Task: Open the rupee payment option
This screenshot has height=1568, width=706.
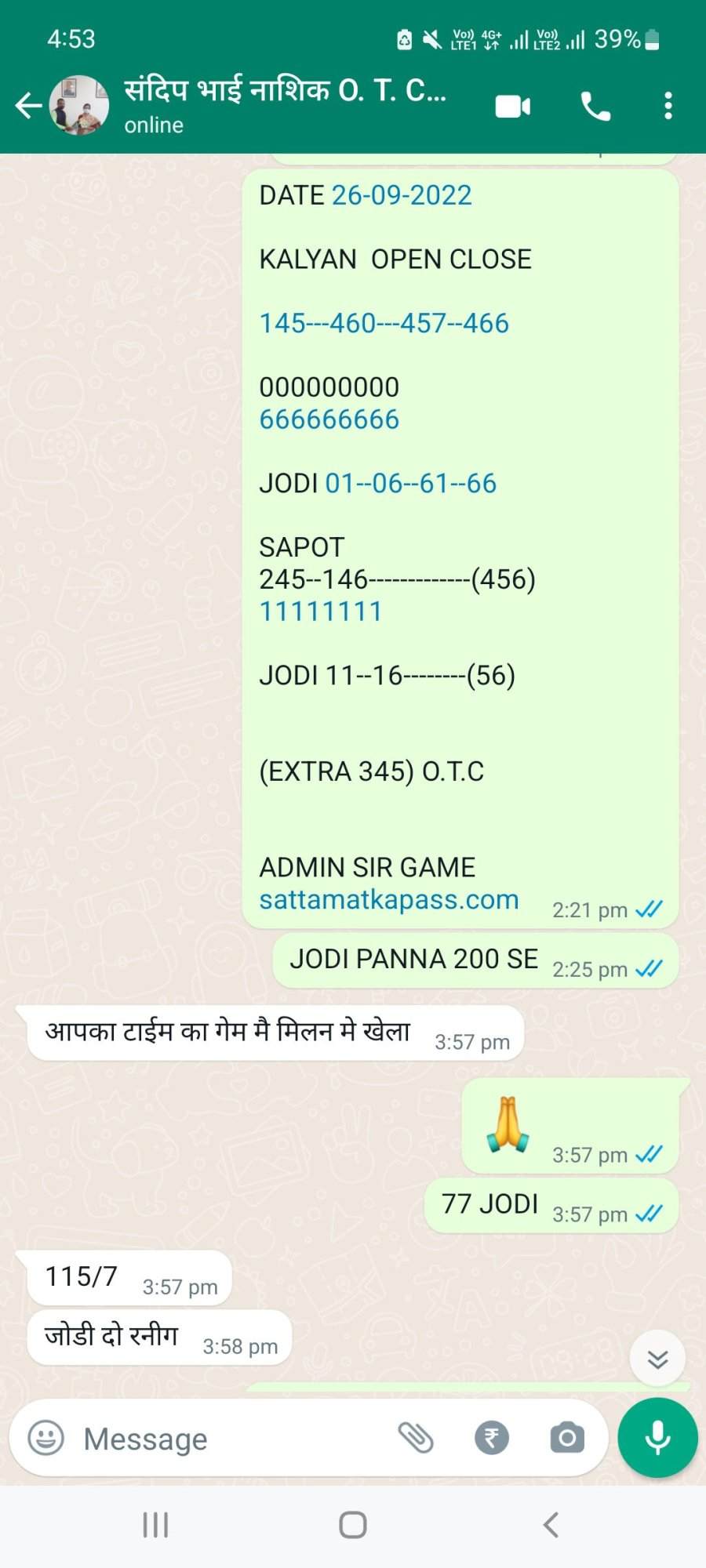Action: pyautogui.click(x=492, y=1438)
